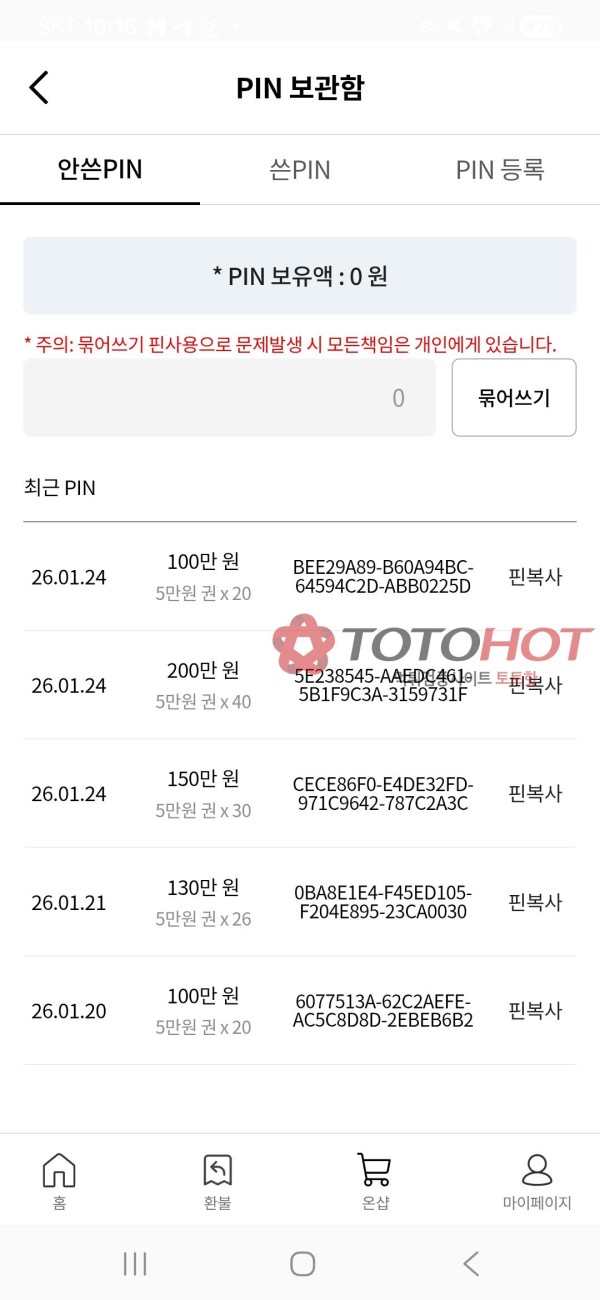This screenshot has height=1300, width=600.
Task: Open 마이페이지
Action: 537,1180
